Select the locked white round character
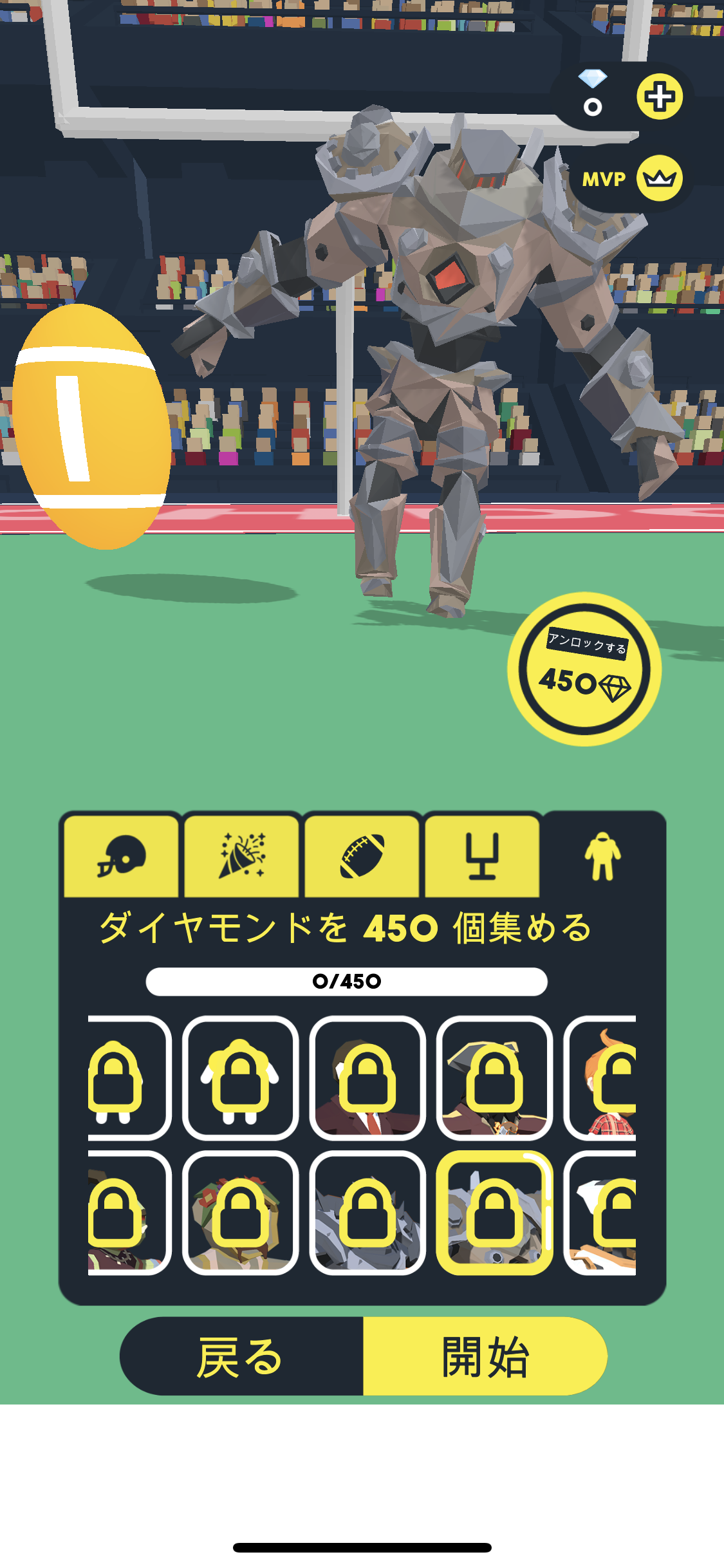Image resolution: width=724 pixels, height=1568 pixels. (240, 1078)
